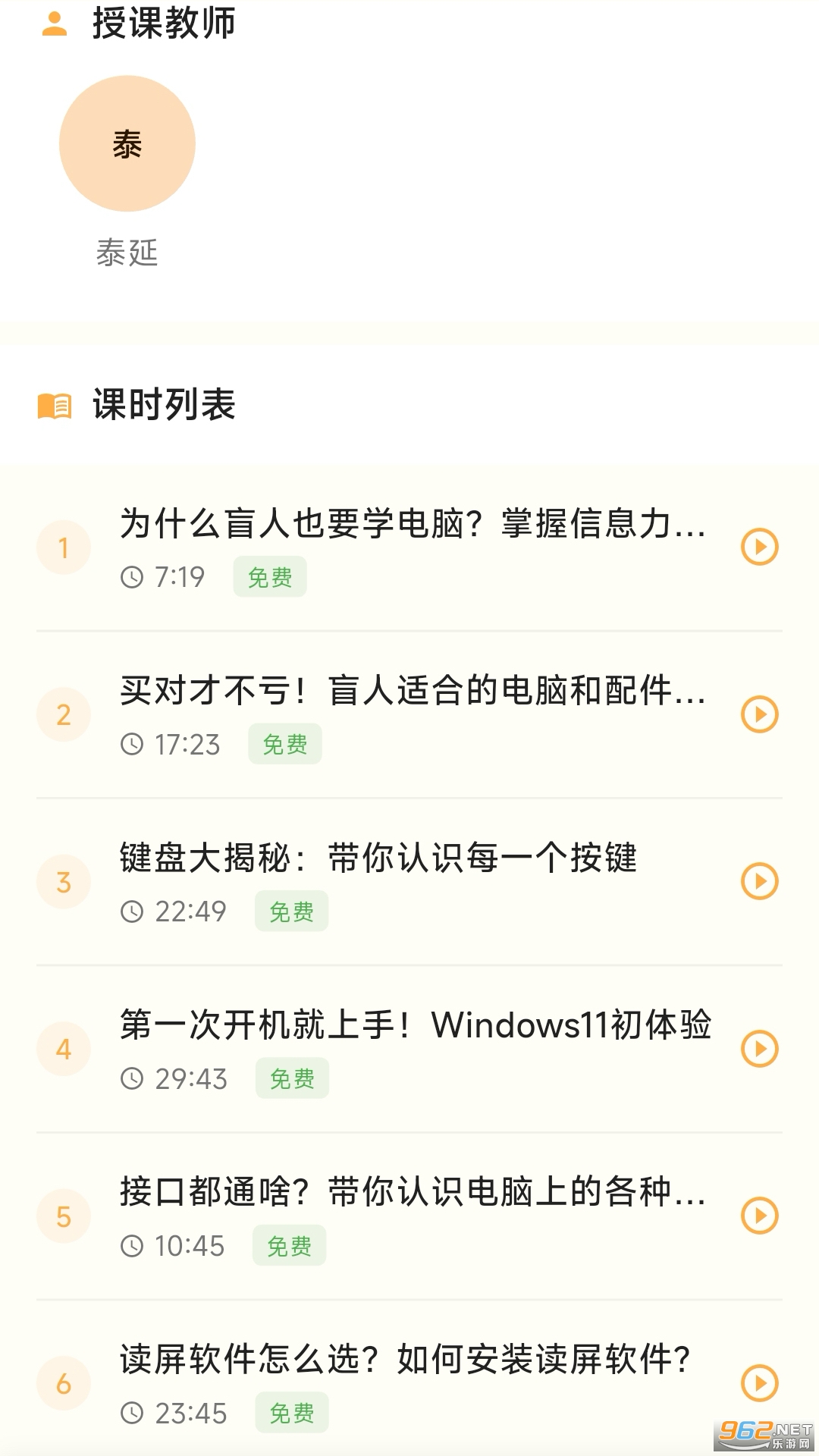819x1456 pixels.
Task: Play the 读屏软件怎么选 lesson
Action: (x=759, y=1382)
